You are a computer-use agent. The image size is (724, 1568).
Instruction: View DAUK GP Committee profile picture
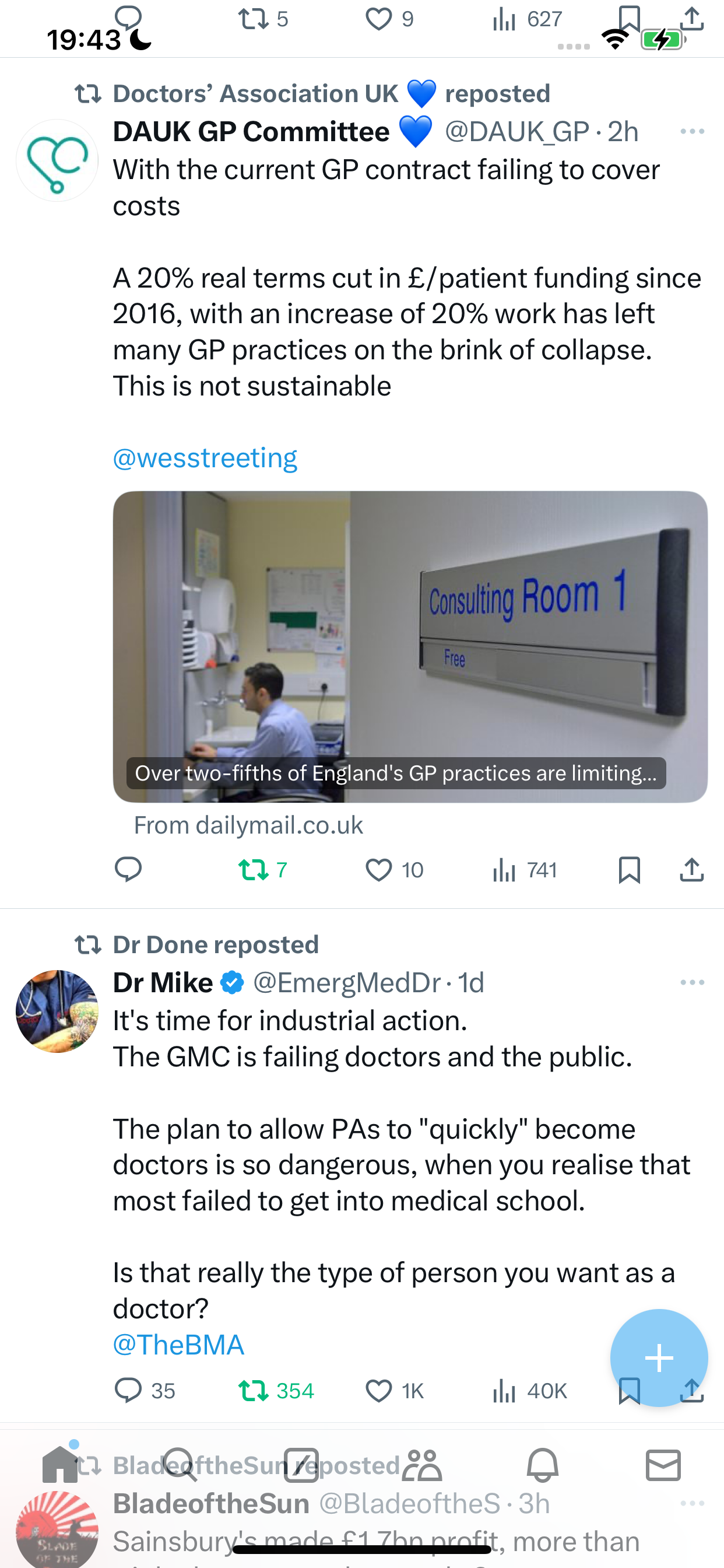pyautogui.click(x=57, y=160)
